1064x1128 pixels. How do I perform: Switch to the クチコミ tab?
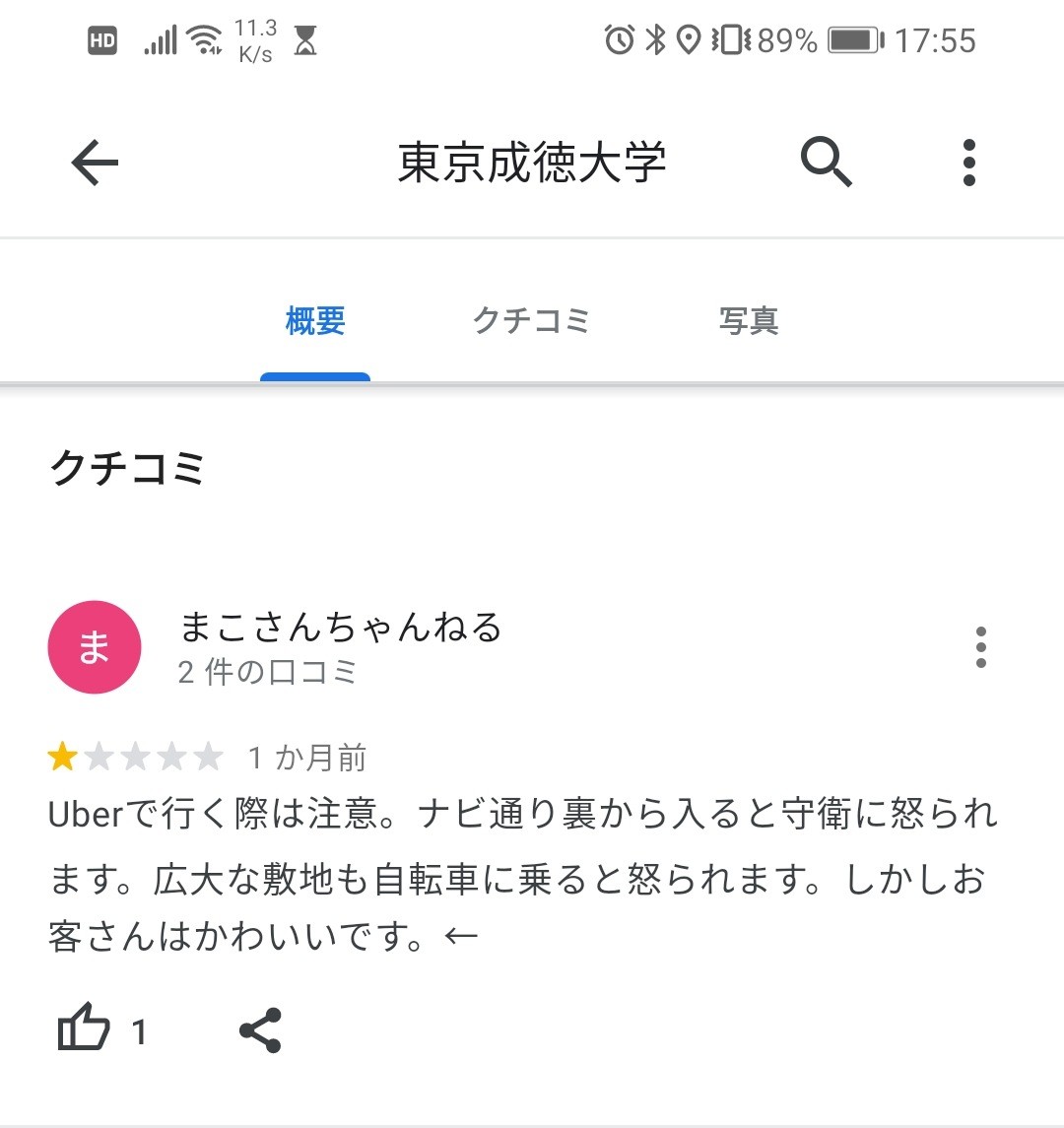tap(531, 321)
